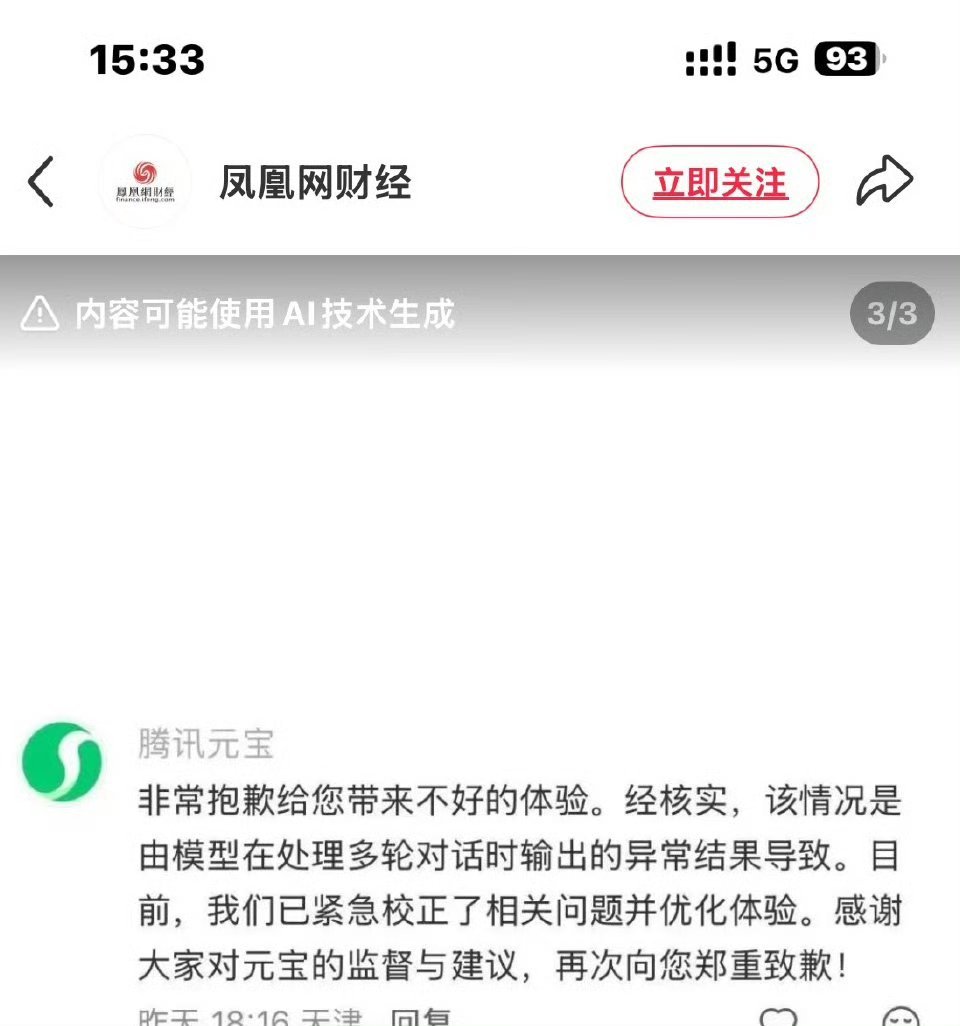
Task: Open 凤凰网财经's profile avatar
Action: click(x=146, y=182)
